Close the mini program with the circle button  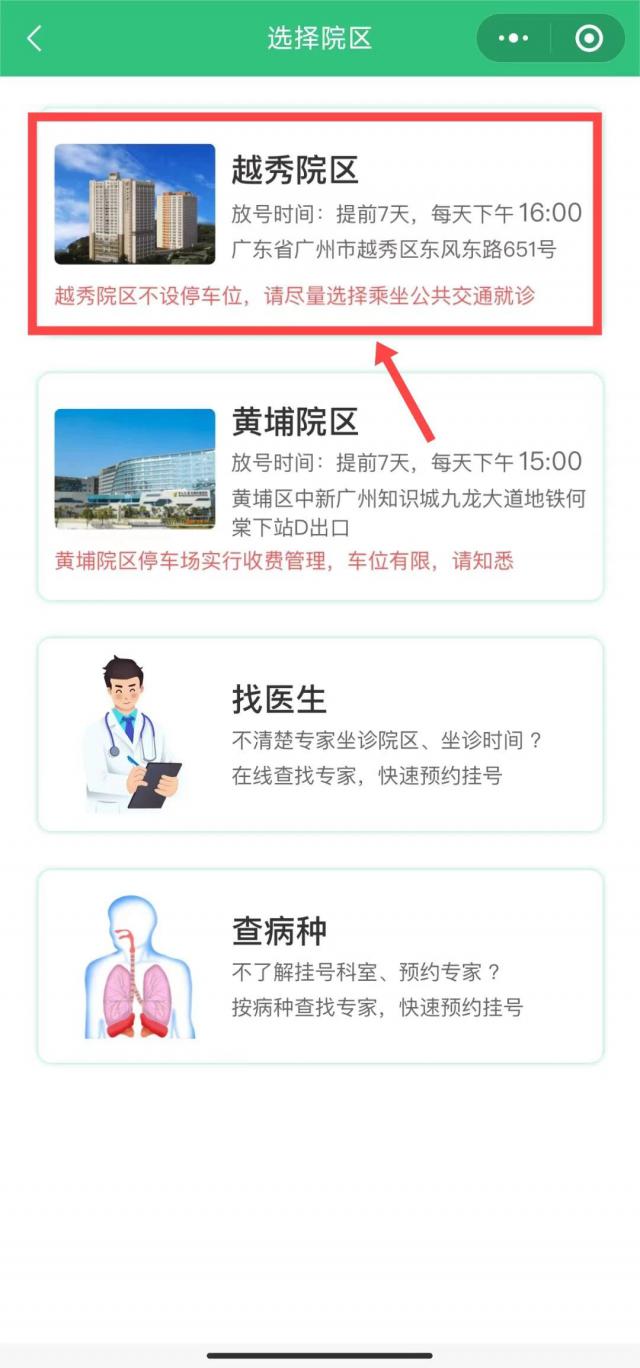(589, 39)
